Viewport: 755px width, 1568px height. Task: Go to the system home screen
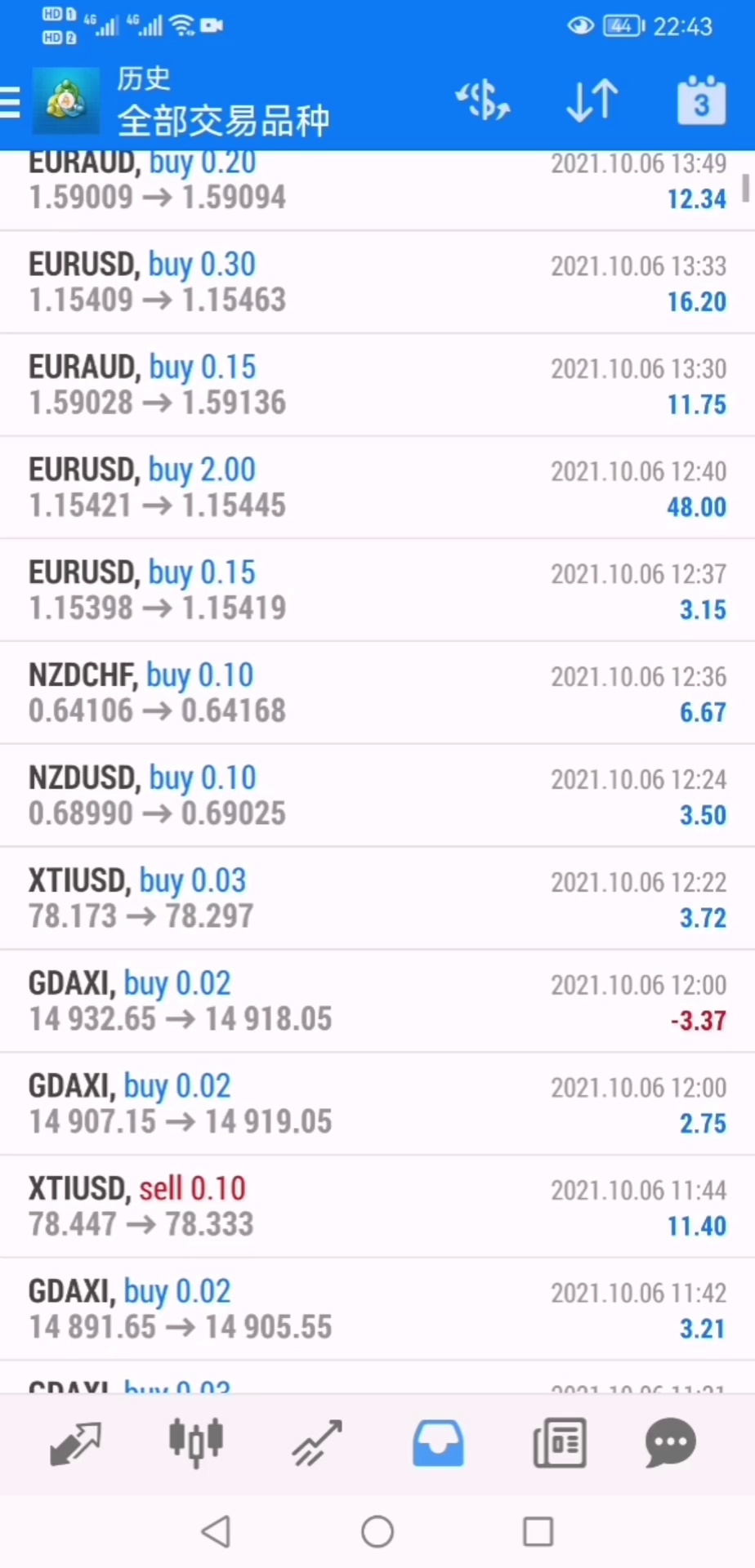tap(377, 1531)
